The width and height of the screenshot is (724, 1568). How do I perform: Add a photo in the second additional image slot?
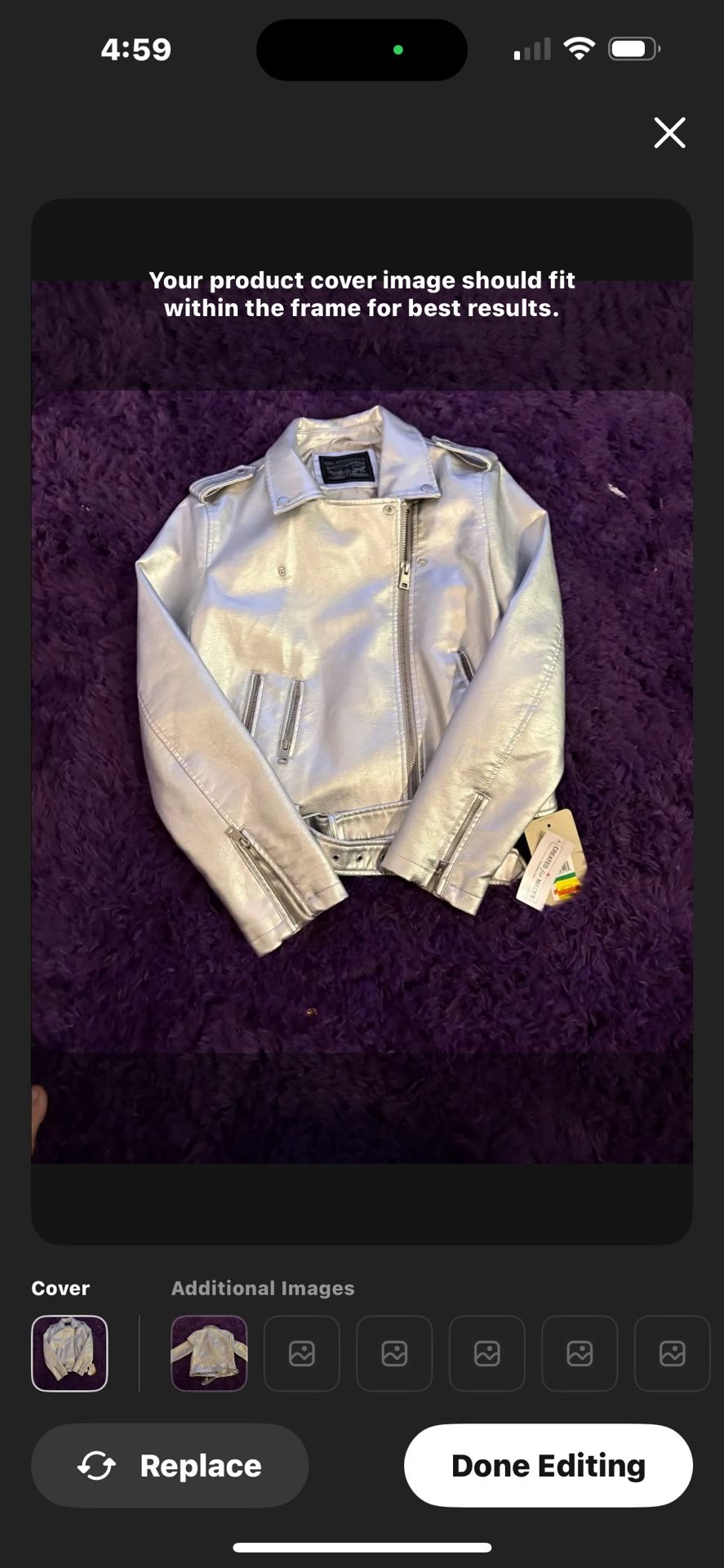click(302, 1353)
